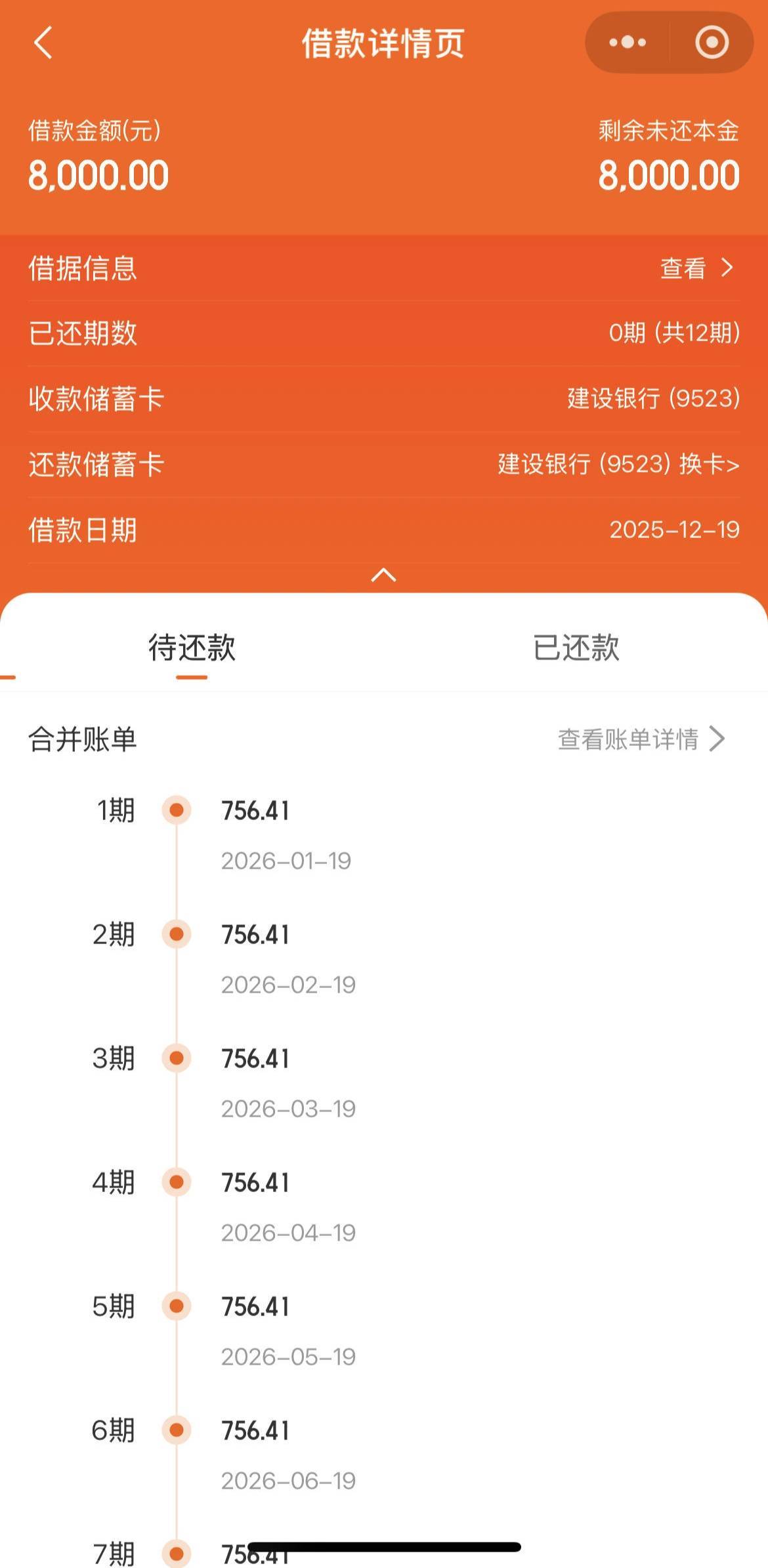The height and width of the screenshot is (1568, 768).
Task: Tap 换卡 to change the repayment card
Action: [709, 464]
